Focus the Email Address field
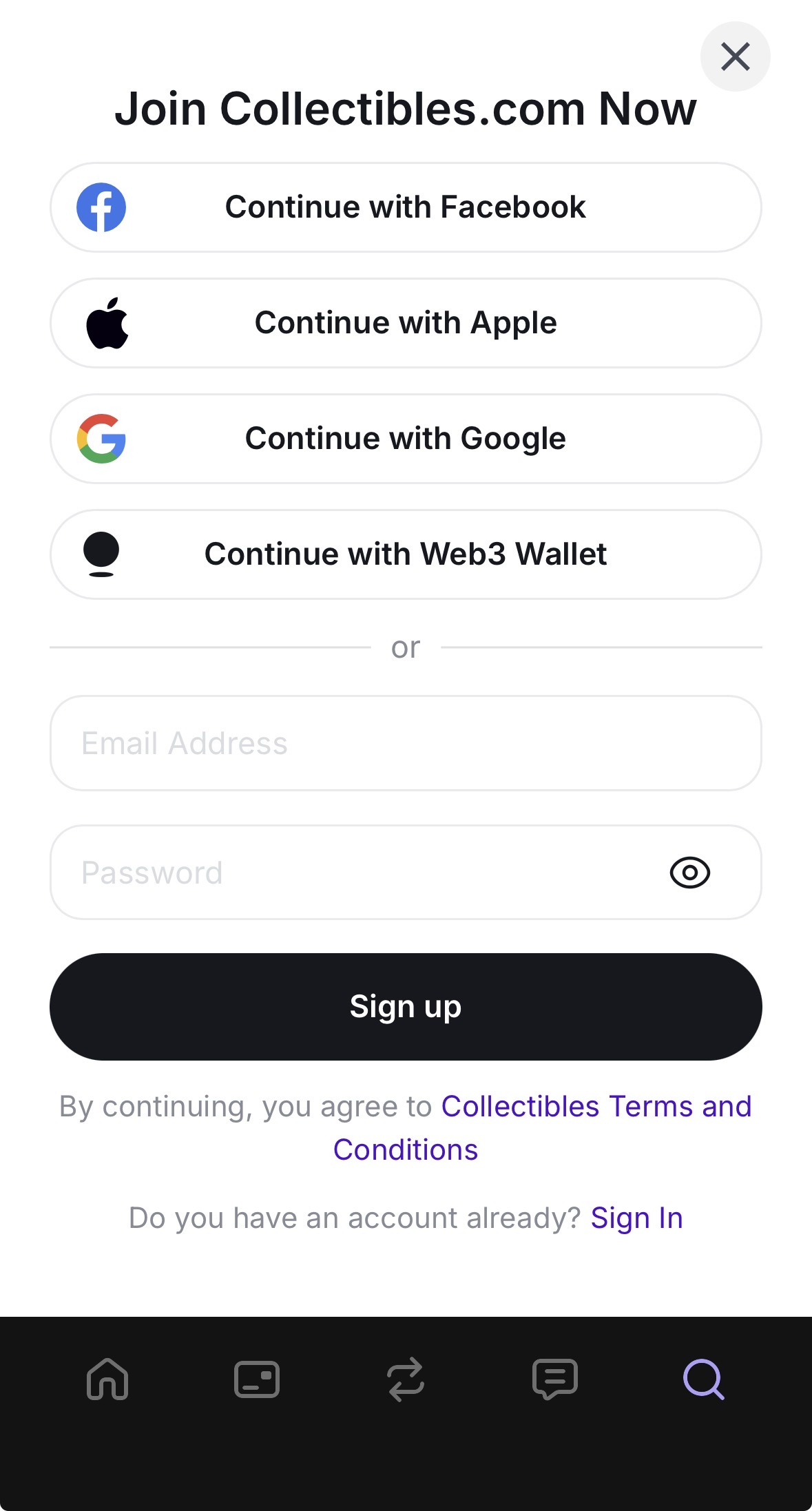 tap(406, 743)
